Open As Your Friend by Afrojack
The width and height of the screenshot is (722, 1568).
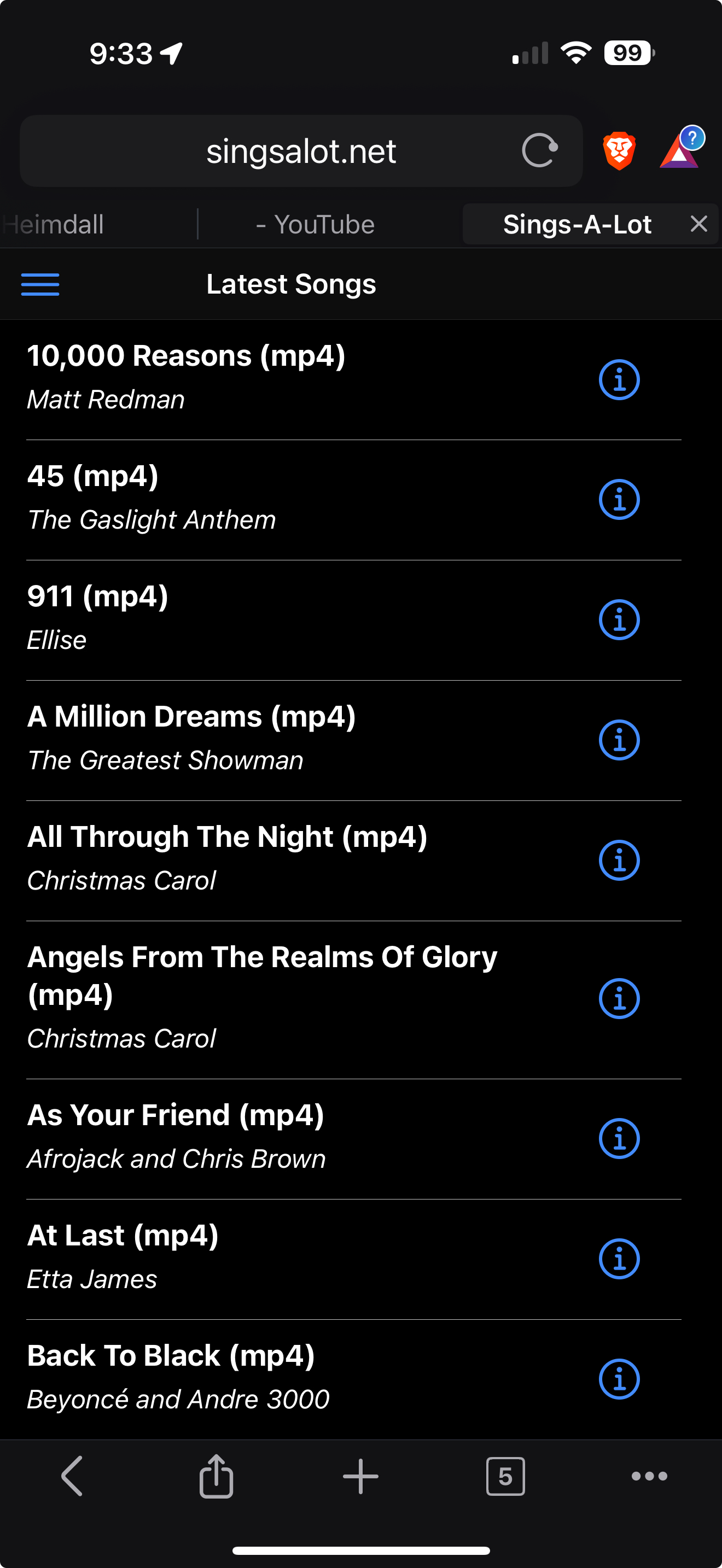[176, 1137]
